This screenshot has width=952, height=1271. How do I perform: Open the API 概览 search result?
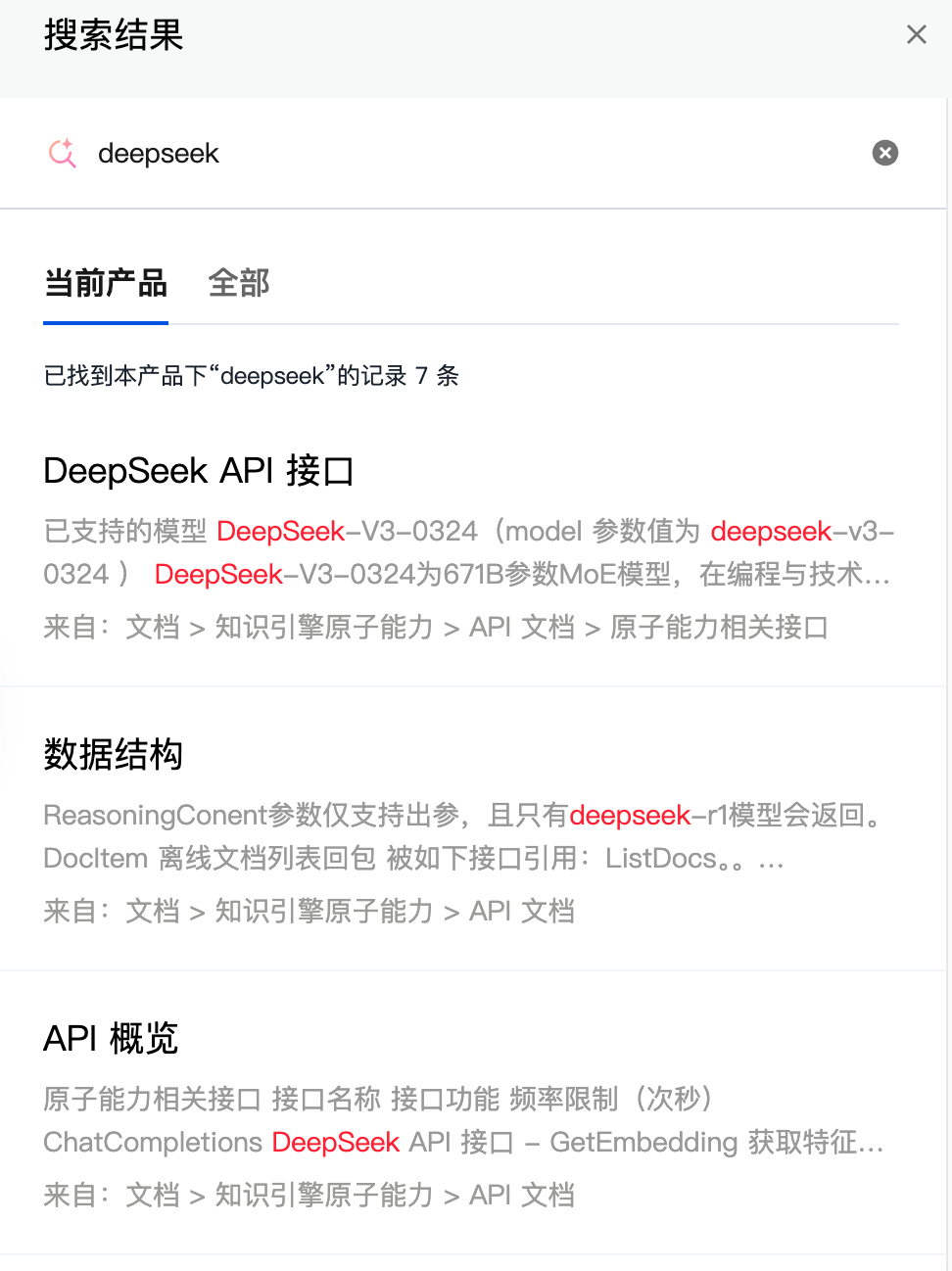coord(111,1039)
